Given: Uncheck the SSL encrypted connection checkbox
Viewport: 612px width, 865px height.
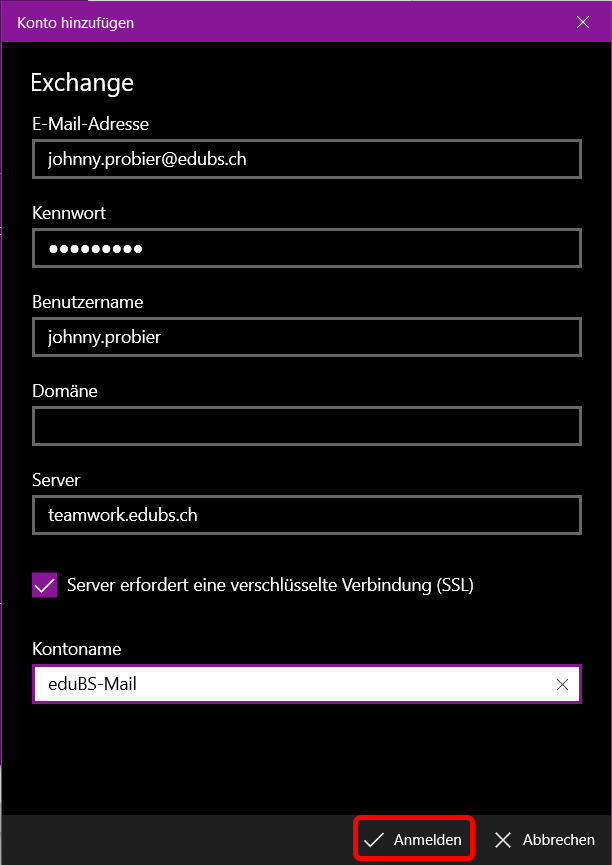Looking at the screenshot, I should (45, 585).
